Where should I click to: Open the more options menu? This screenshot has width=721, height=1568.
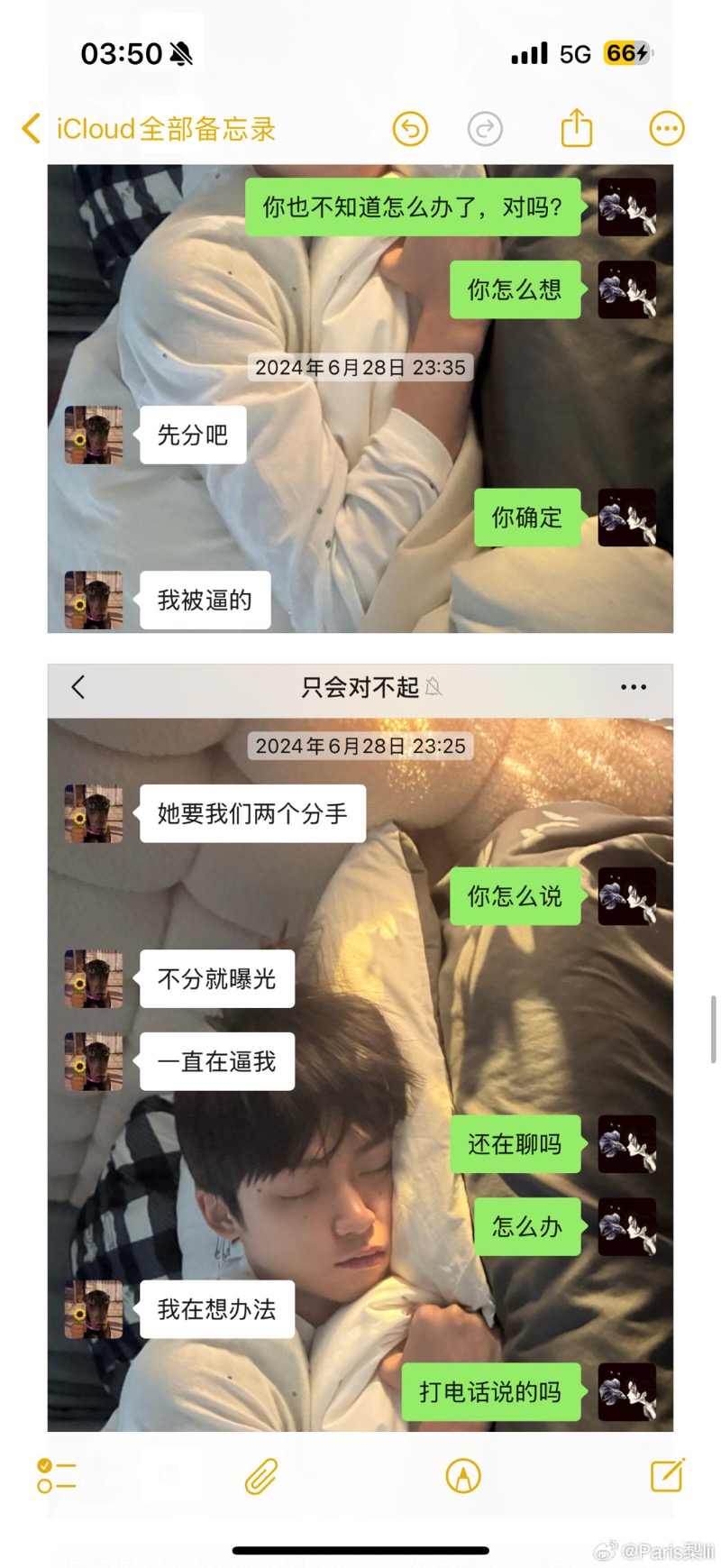(667, 129)
